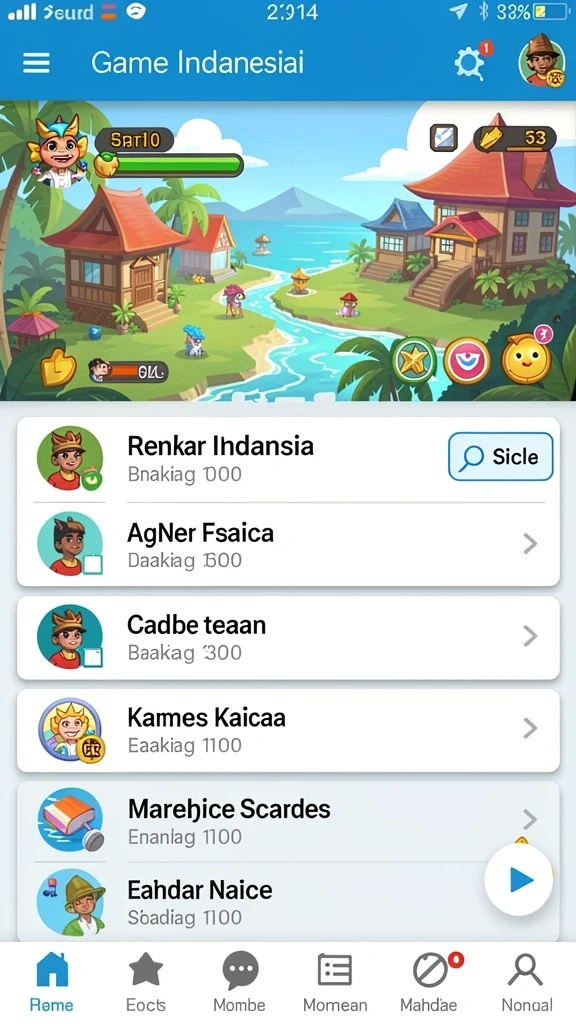Switch to the Mombe chat tab
The width and height of the screenshot is (576, 1024).
coord(240,982)
